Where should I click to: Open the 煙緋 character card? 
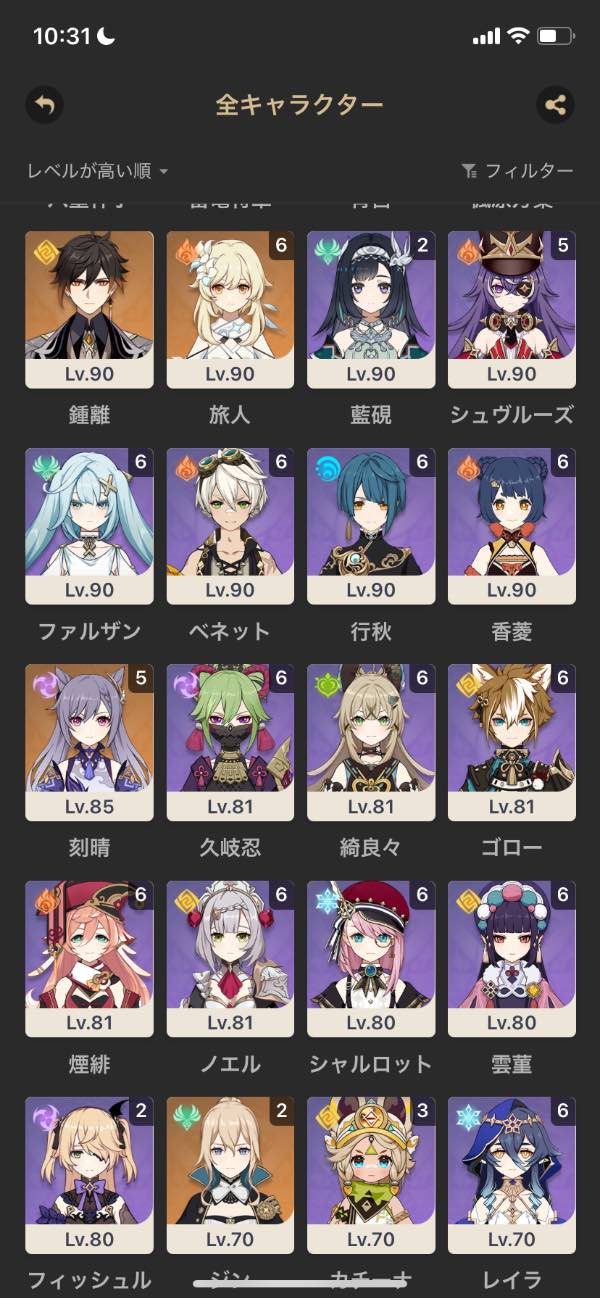pos(89,958)
